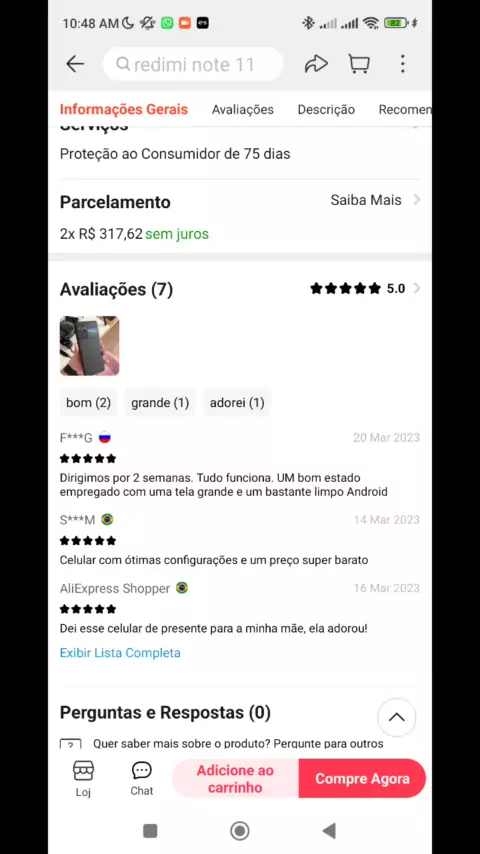View the review photo of the phone
480x854 pixels.
click(89, 346)
